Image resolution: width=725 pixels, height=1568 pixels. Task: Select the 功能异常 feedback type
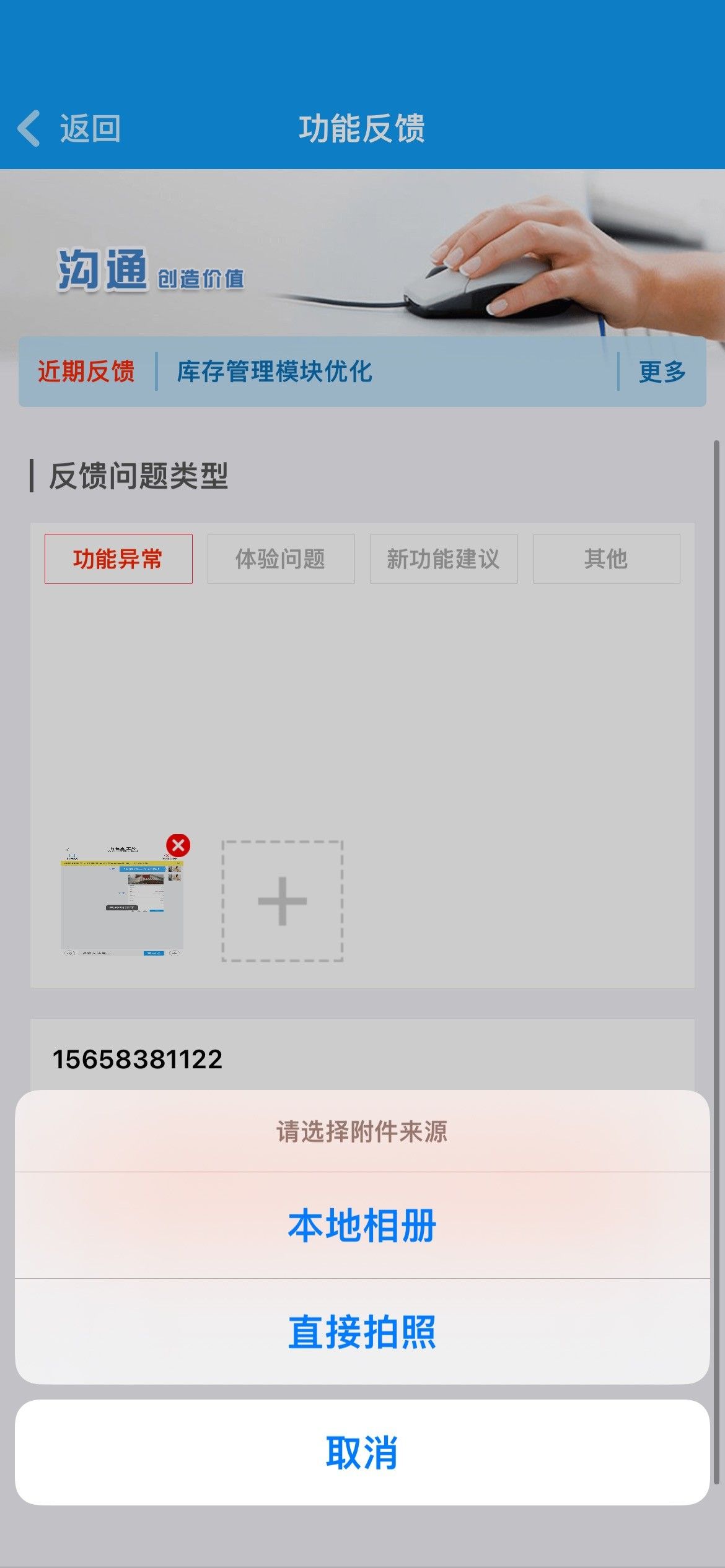click(x=118, y=559)
